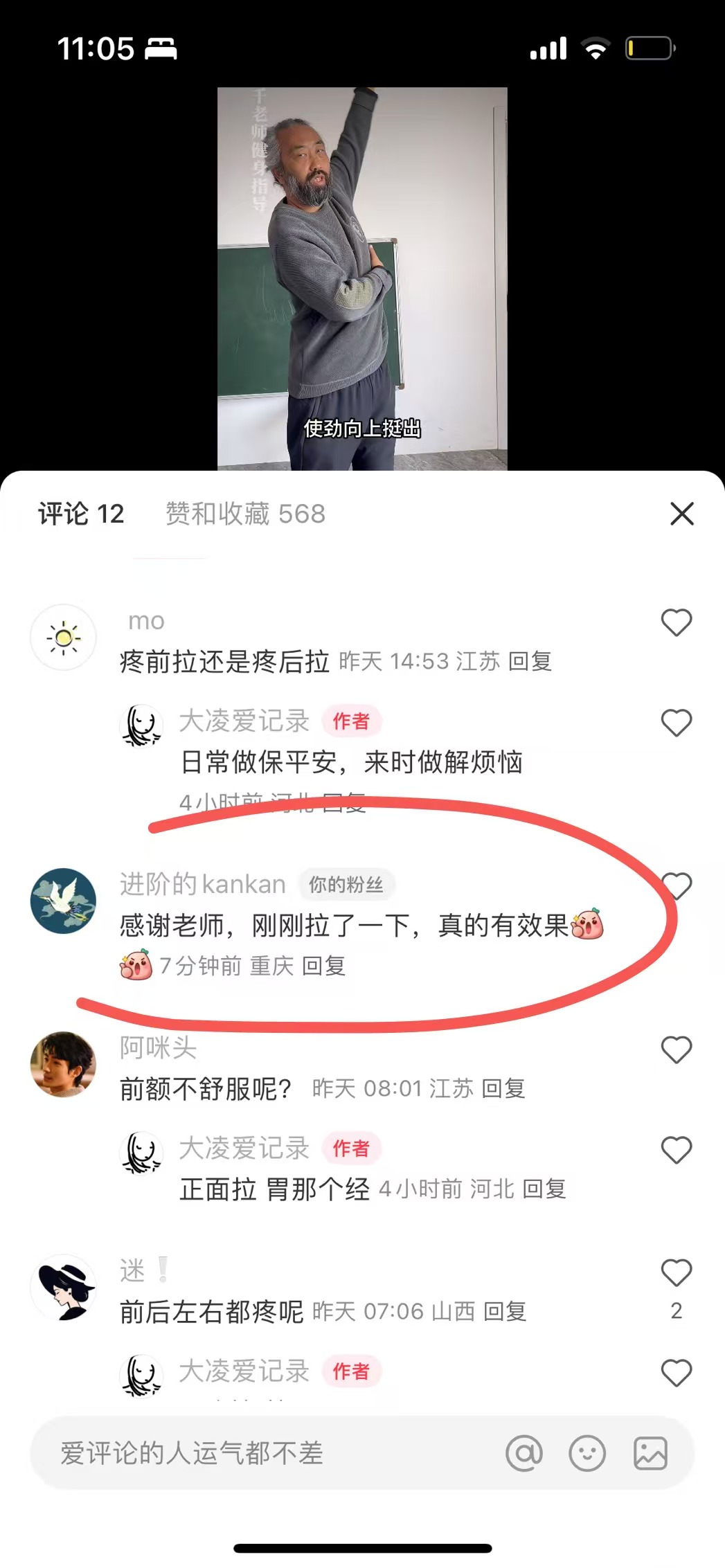Like the author's reply 日常做保平安

(677, 723)
